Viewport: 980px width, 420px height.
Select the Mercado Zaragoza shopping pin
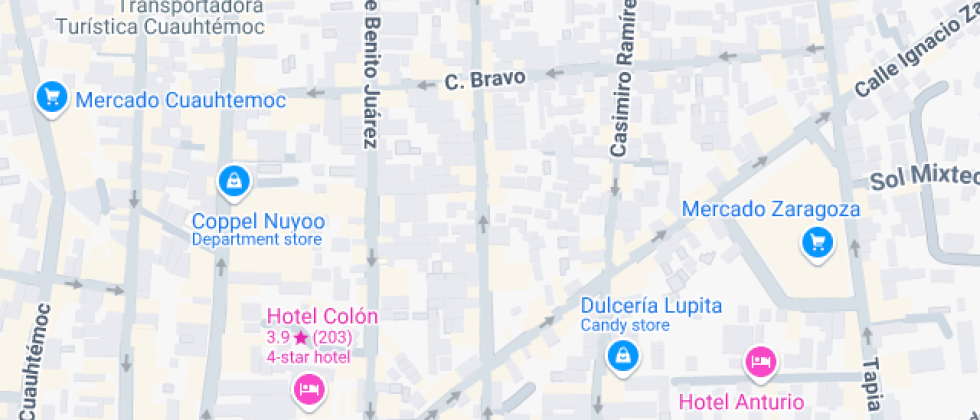[818, 242]
